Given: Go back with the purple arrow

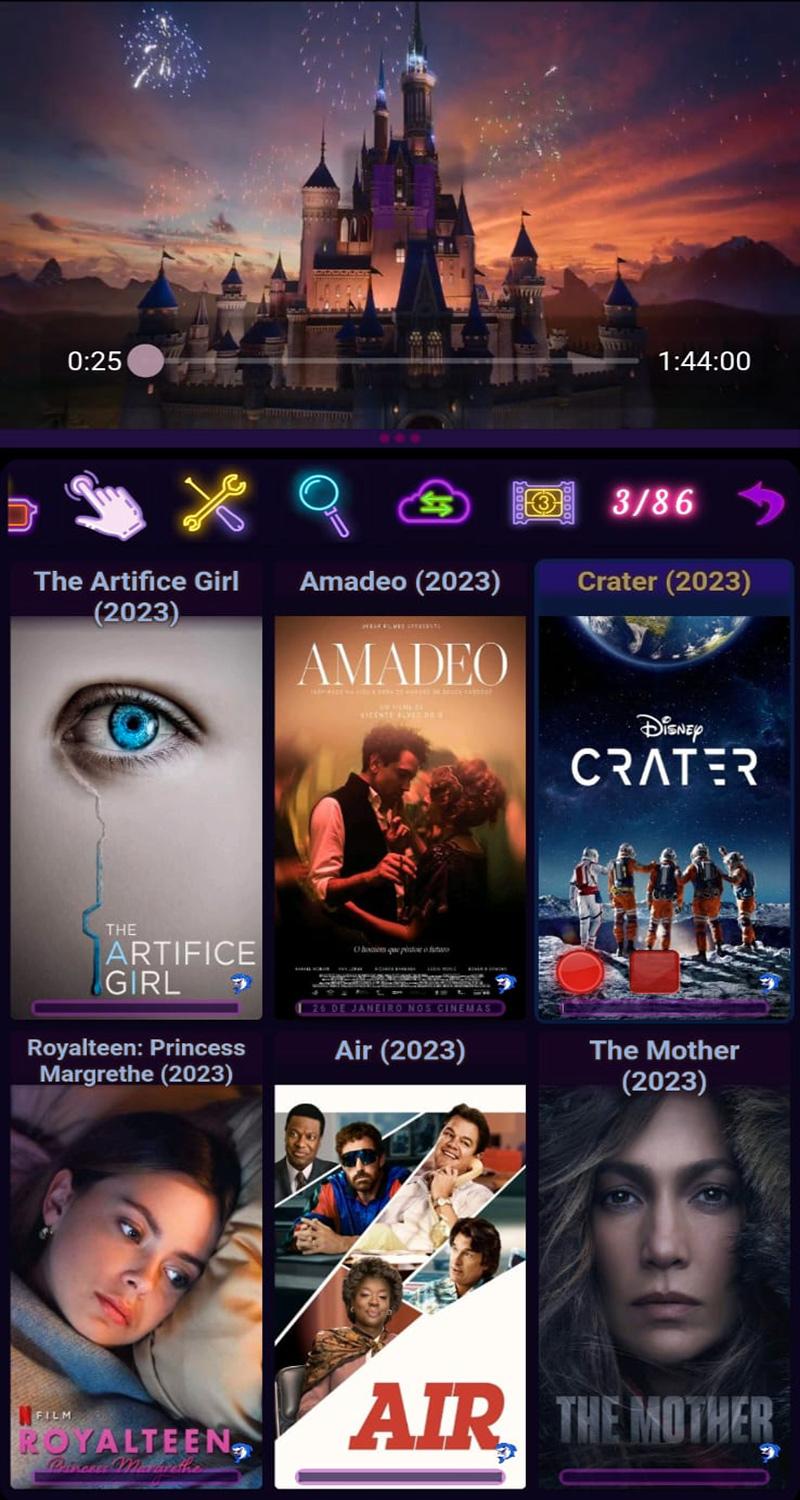Looking at the screenshot, I should pyautogui.click(x=761, y=503).
